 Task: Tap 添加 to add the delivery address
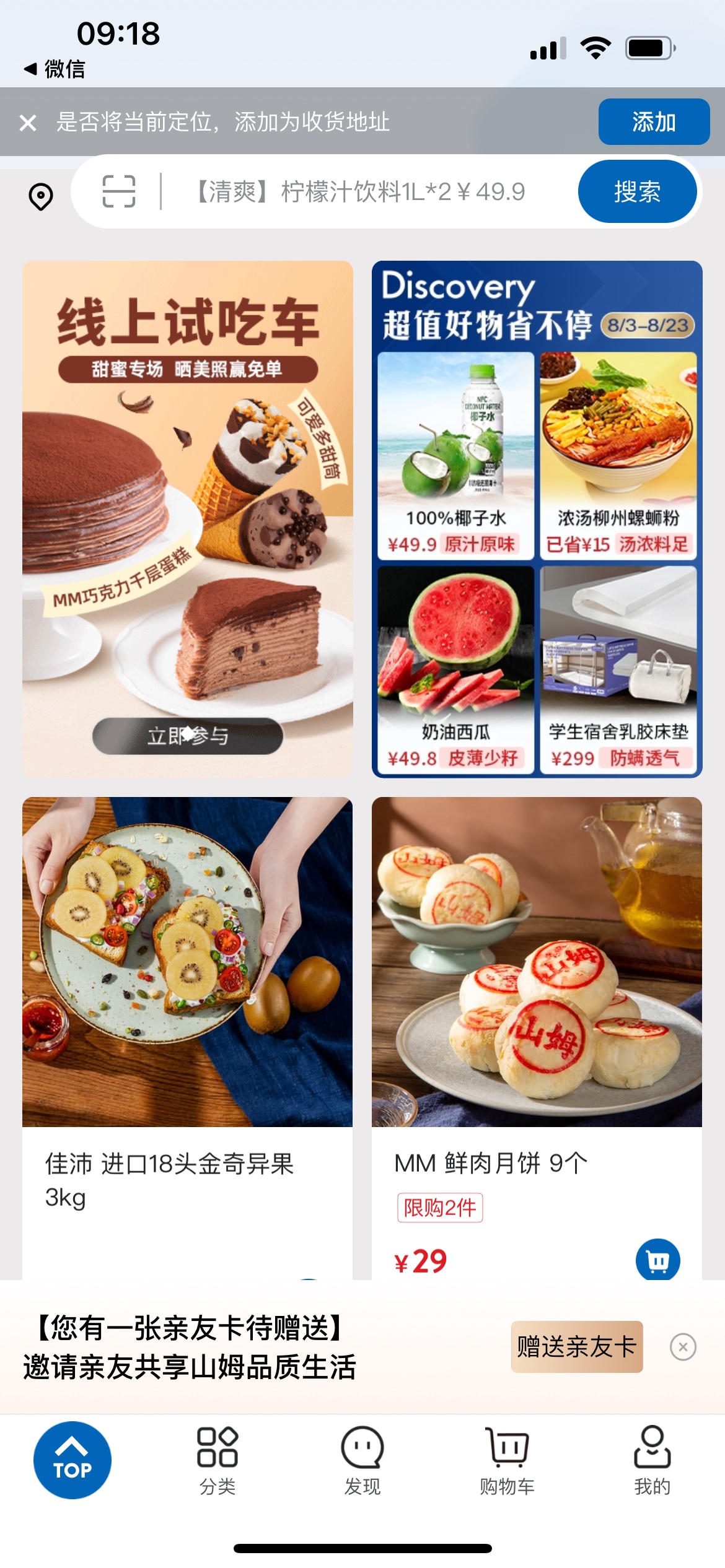tap(653, 122)
